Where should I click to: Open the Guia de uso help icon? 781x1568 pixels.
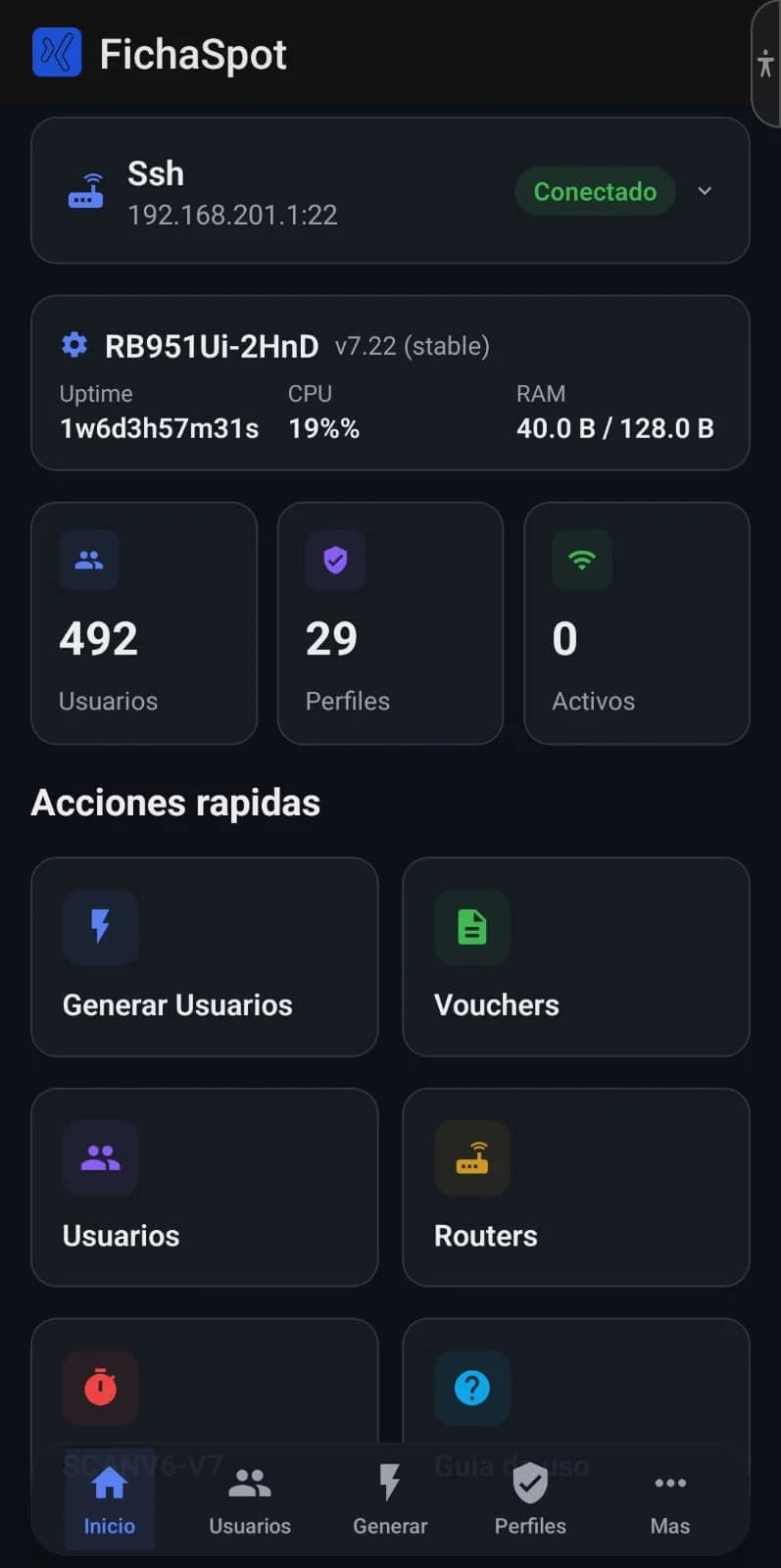pyautogui.click(x=471, y=1388)
